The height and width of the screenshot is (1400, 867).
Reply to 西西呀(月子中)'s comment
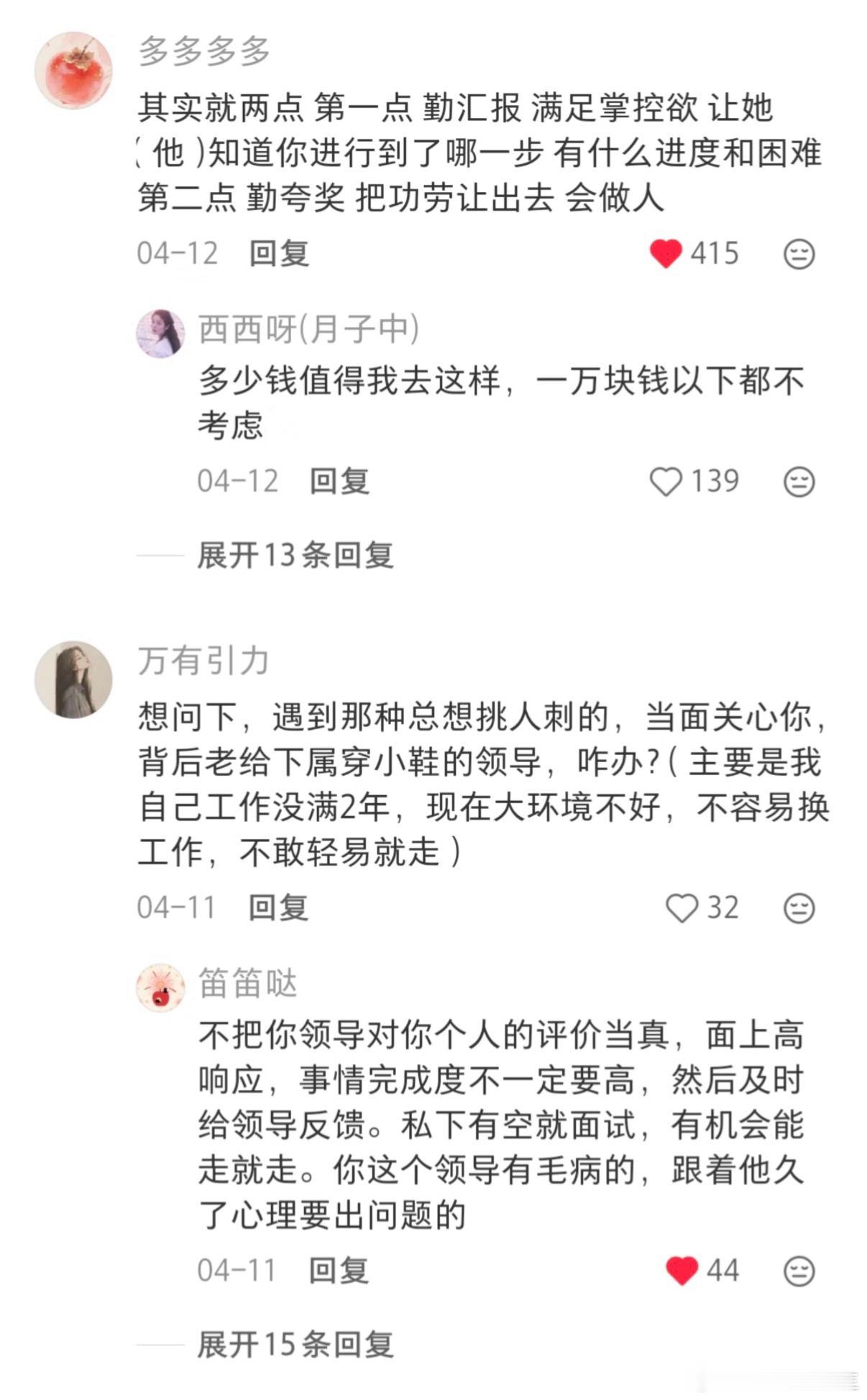pyautogui.click(x=339, y=481)
